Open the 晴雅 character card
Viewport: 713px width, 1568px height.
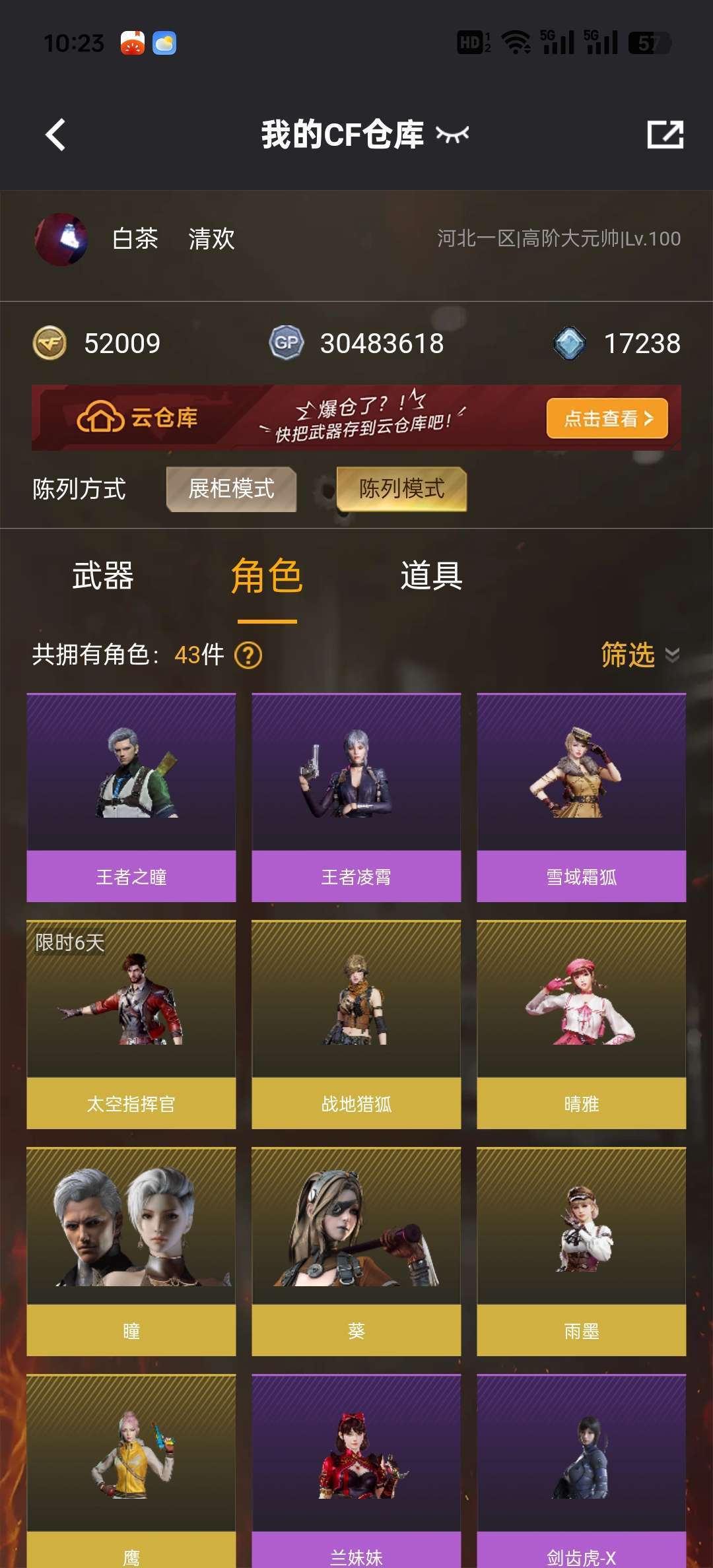click(582, 1024)
